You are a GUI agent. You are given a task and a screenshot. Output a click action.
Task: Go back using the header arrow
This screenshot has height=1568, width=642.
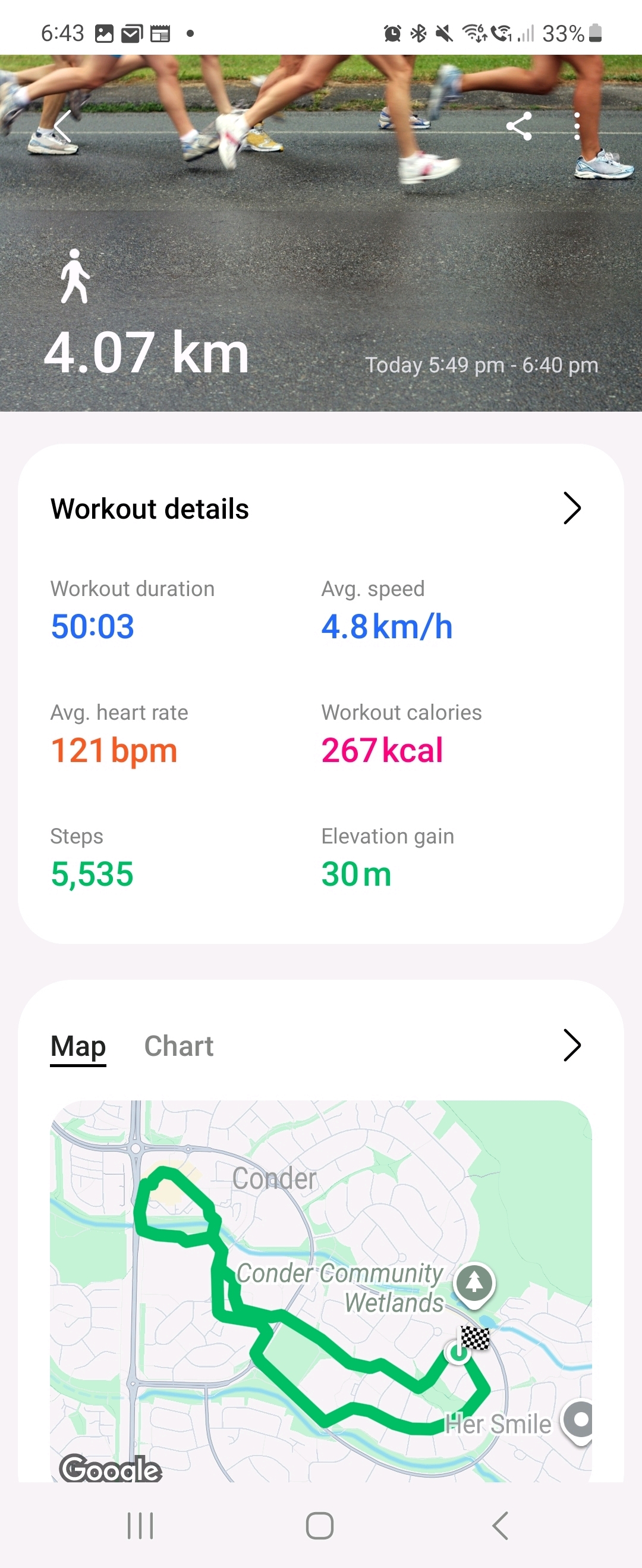point(63,127)
